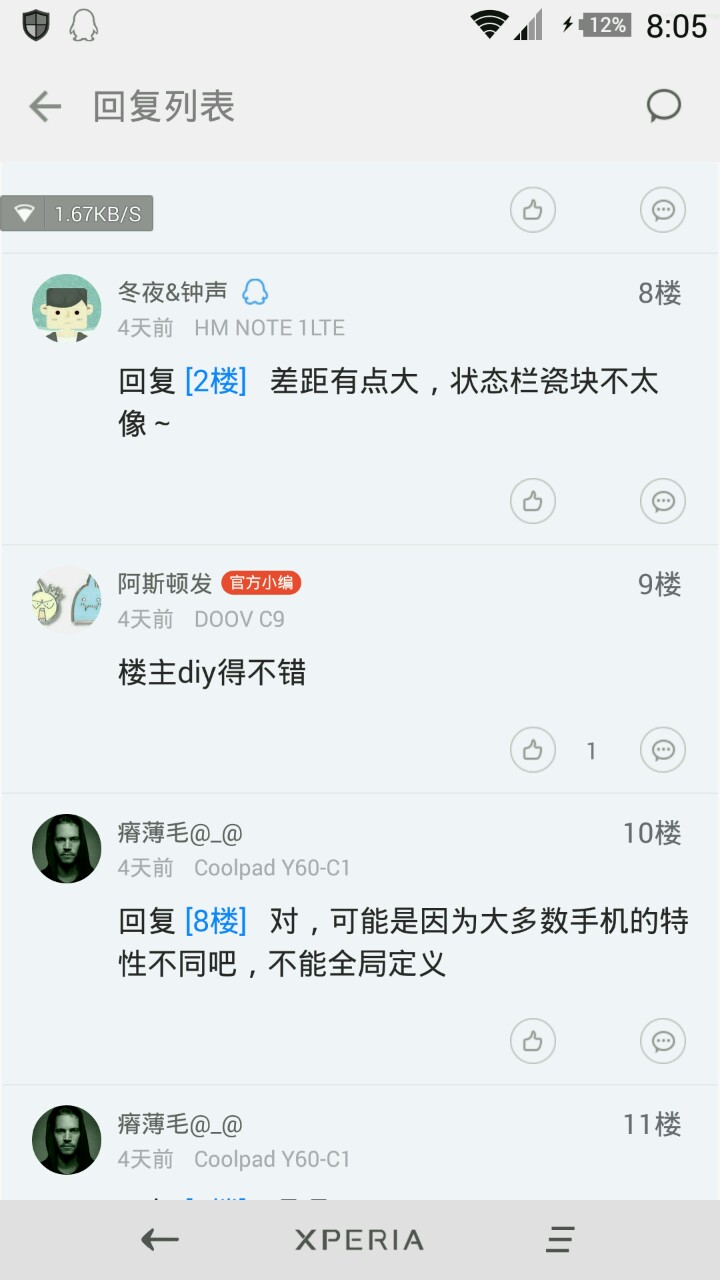Image resolution: width=720 pixels, height=1280 pixels.
Task: Like 阿斯顿发's 9楼 comment
Action: [533, 750]
